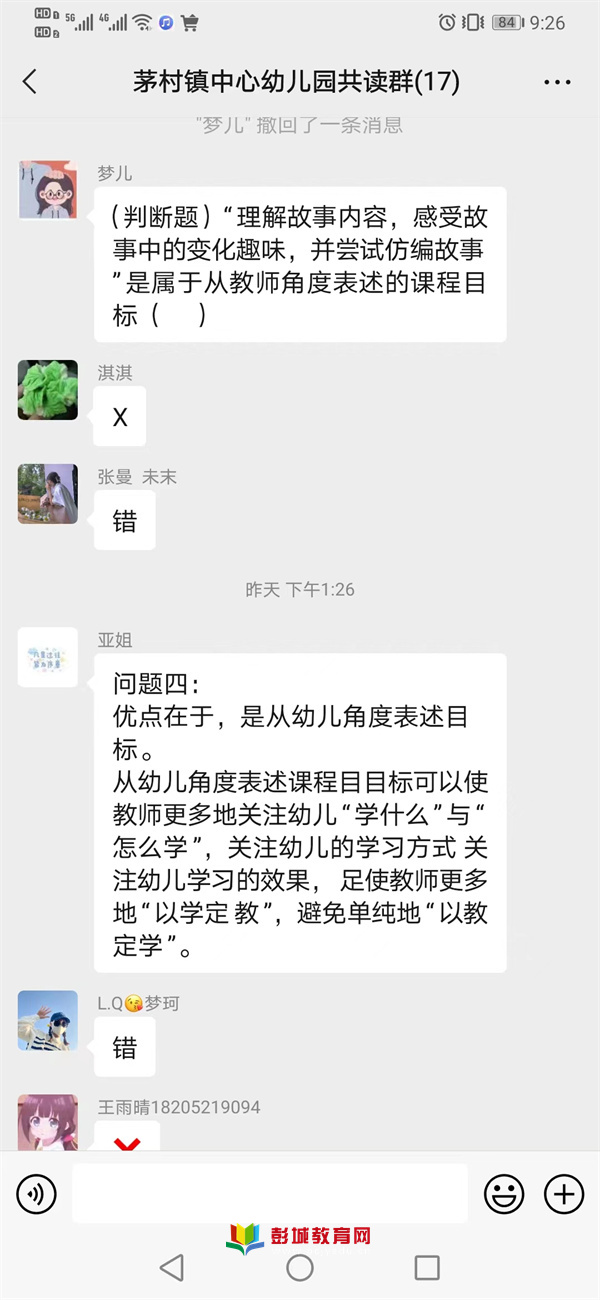Image resolution: width=600 pixels, height=1300 pixels.
Task: Open 王雨晴18205219094's avatar
Action: click(47, 1122)
